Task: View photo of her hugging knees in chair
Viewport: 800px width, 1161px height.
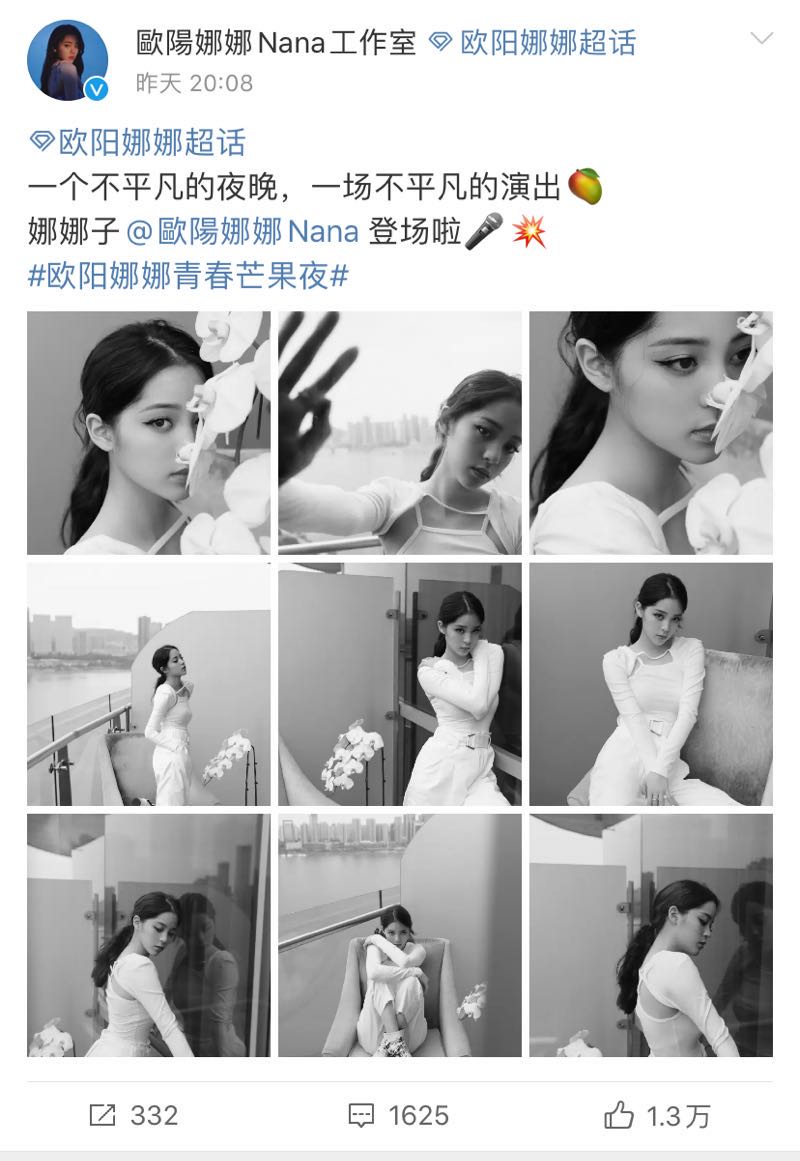Action: tap(400, 935)
